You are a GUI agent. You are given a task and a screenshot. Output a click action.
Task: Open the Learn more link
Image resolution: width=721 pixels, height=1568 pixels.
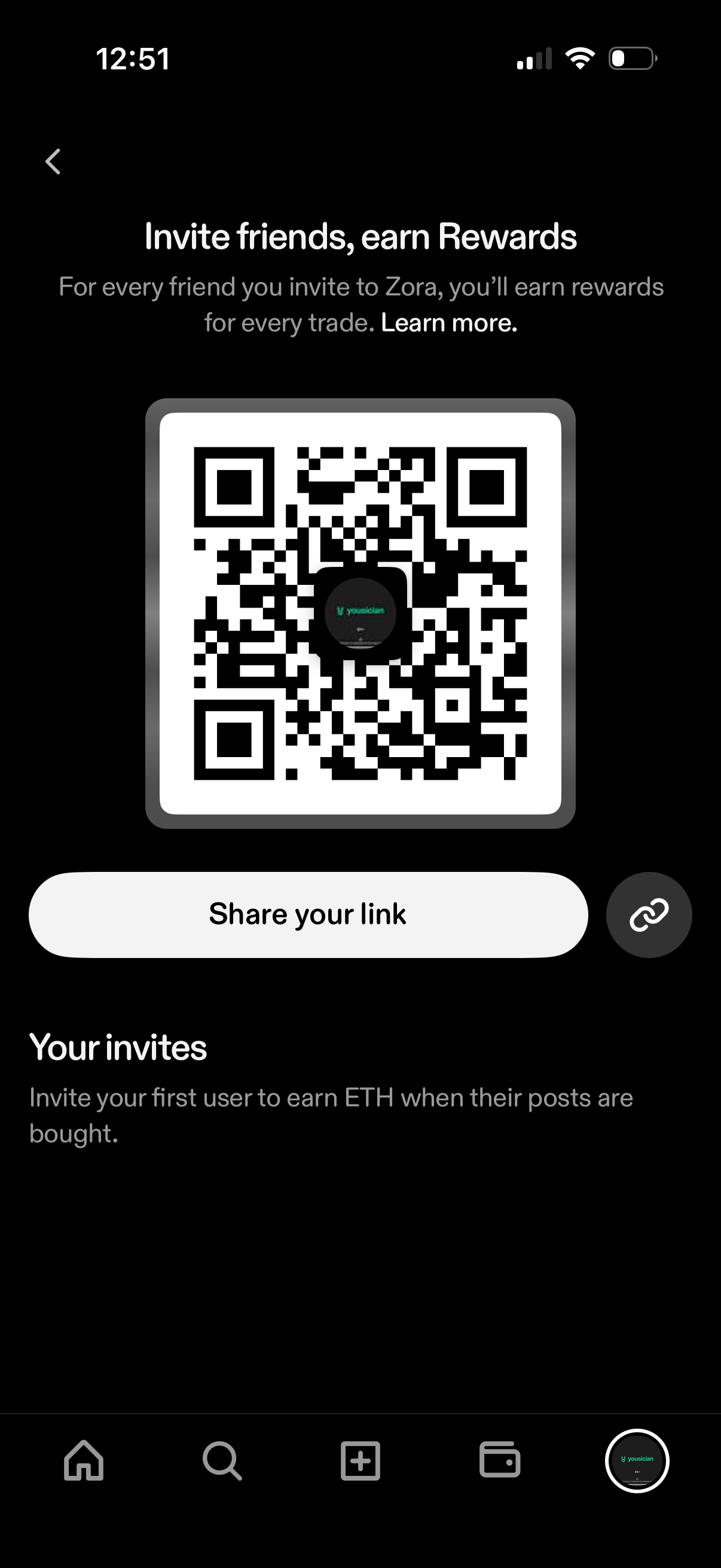pos(449,322)
